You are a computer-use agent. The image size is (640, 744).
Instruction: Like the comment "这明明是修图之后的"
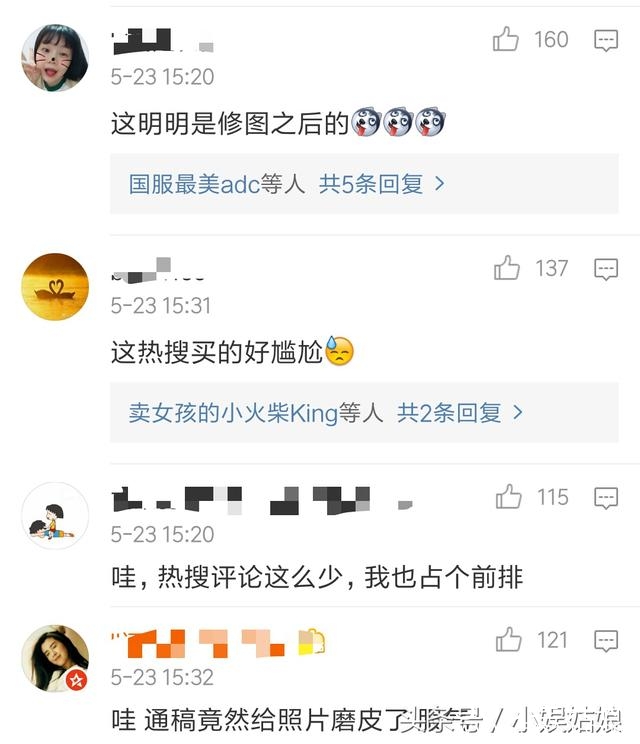coord(507,40)
